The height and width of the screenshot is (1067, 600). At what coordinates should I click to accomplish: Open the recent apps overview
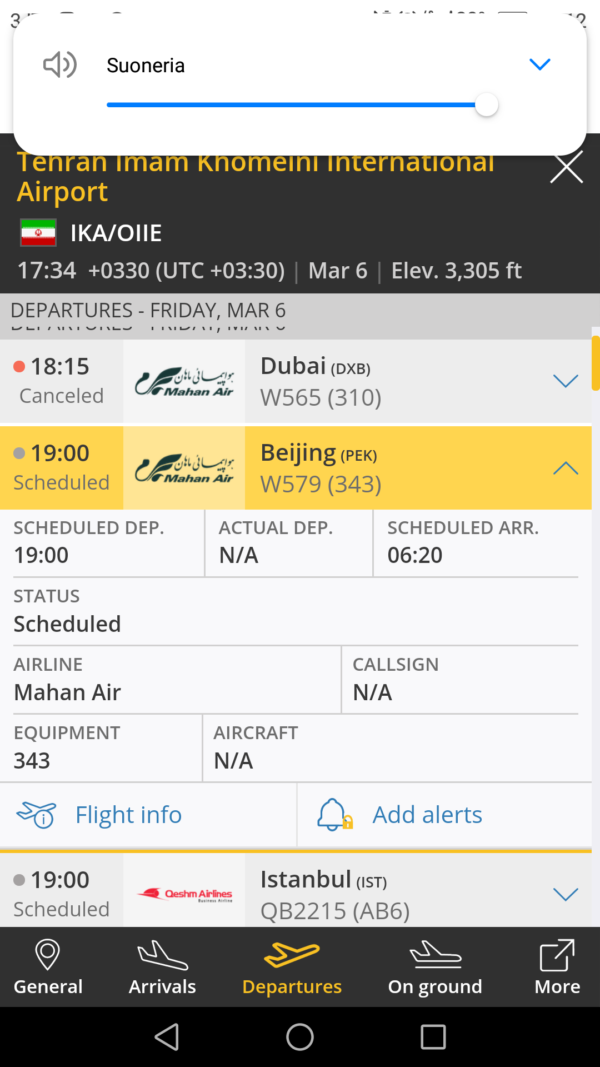(433, 1037)
